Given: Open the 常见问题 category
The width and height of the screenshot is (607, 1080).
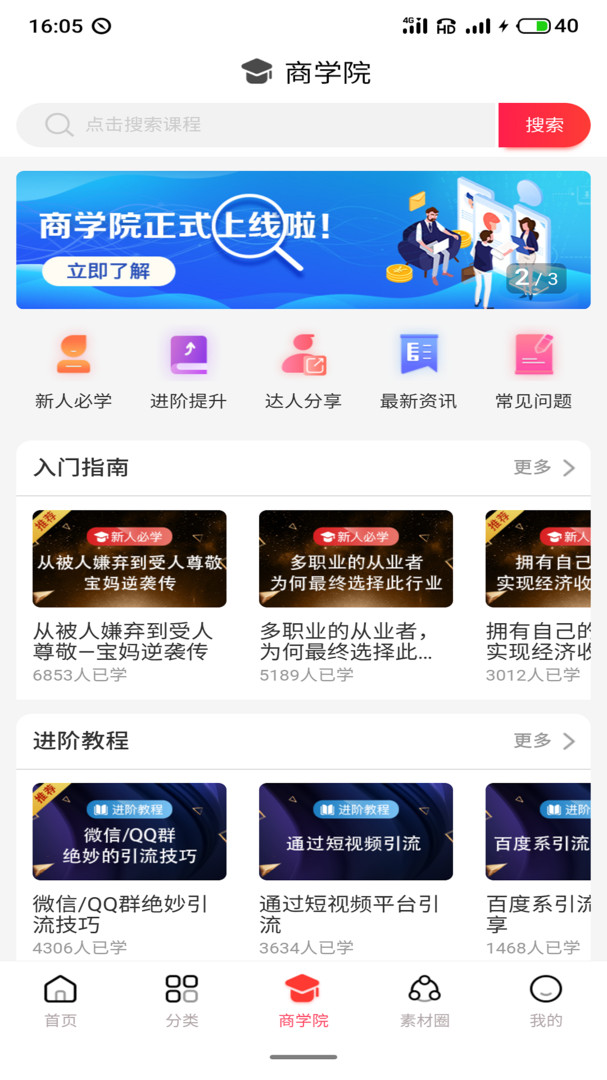Looking at the screenshot, I should (533, 370).
